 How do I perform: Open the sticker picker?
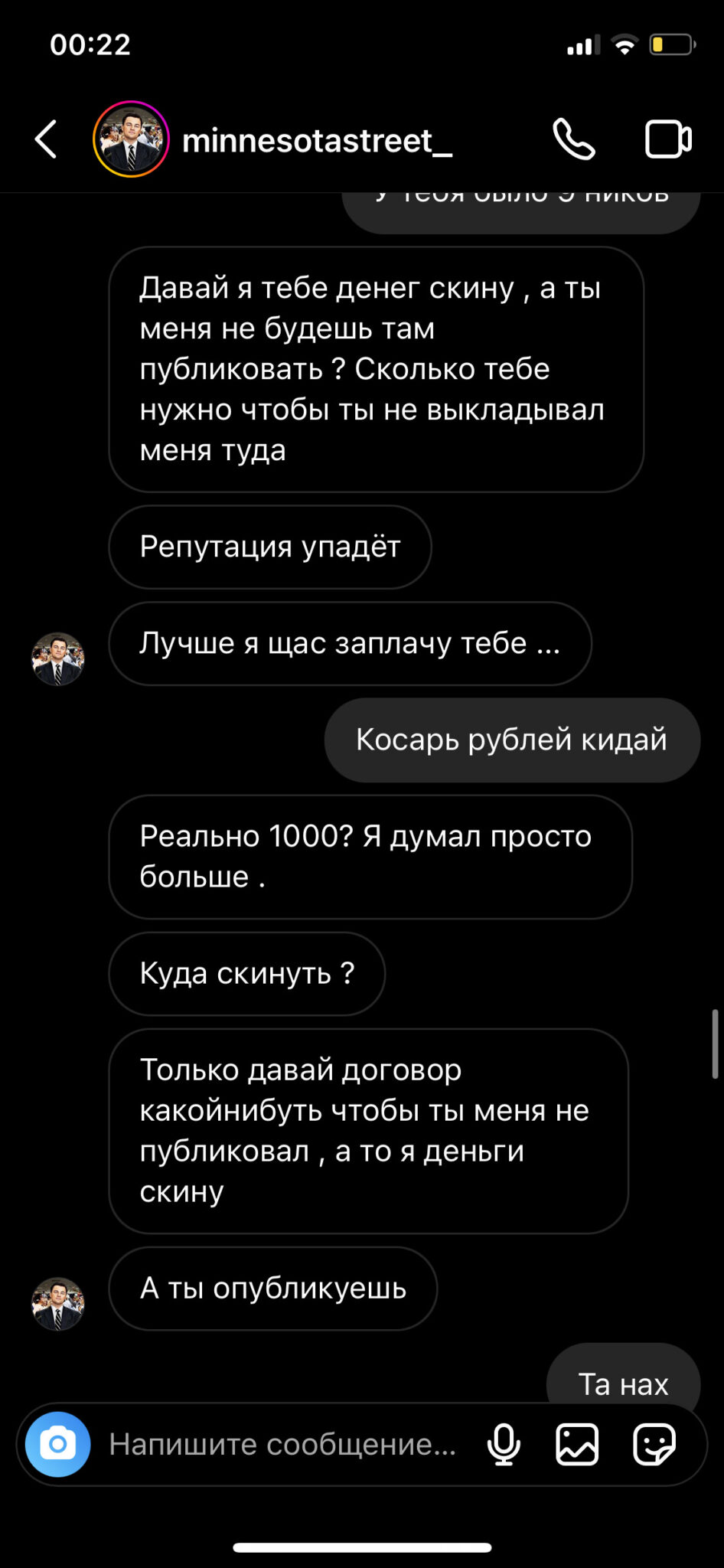click(x=654, y=1444)
